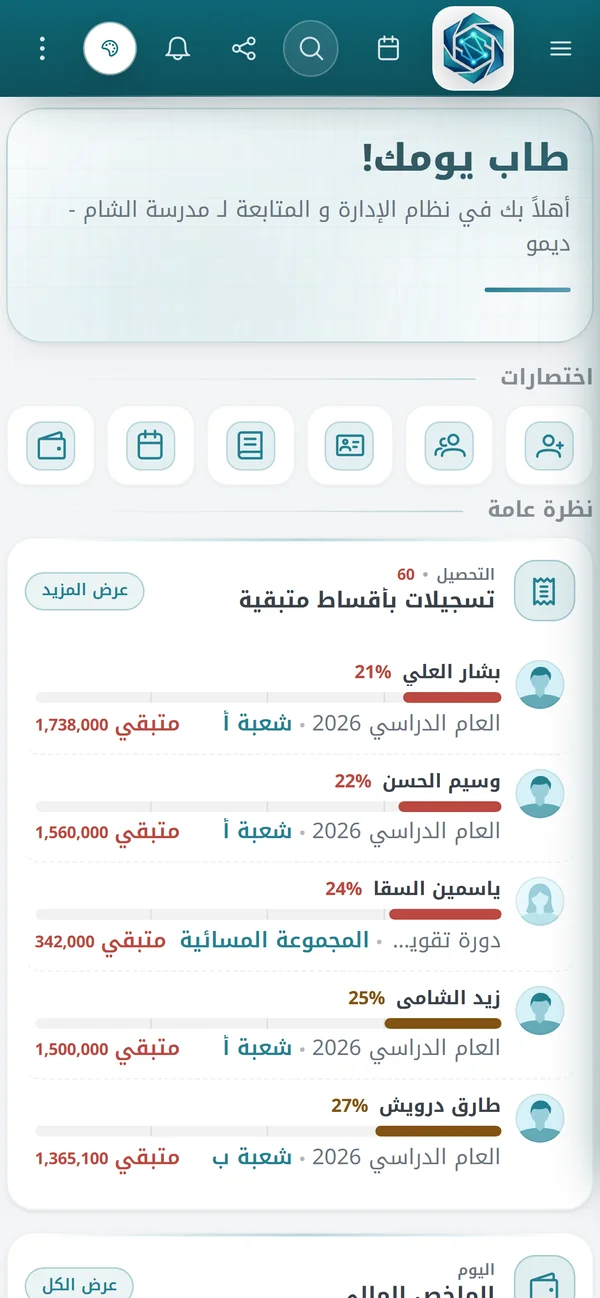
Task: Share via the share icon
Action: (244, 48)
